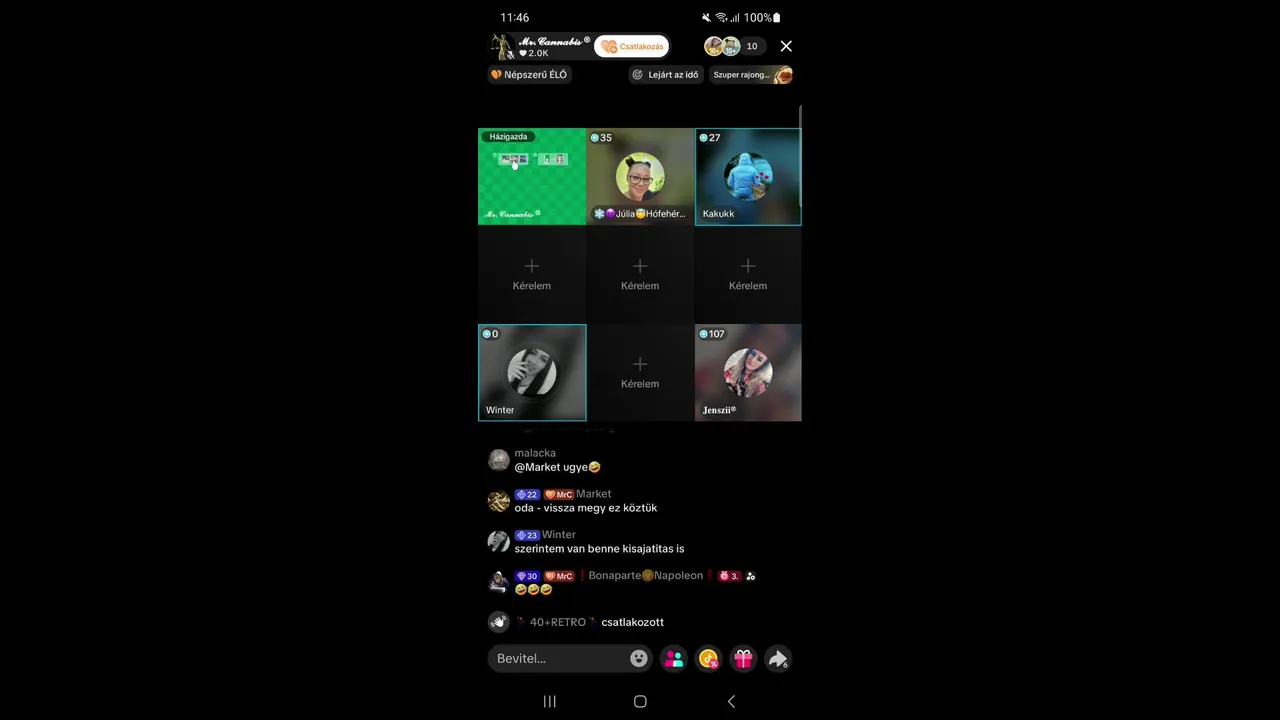
Task: Go back using the system back button
Action: click(731, 701)
